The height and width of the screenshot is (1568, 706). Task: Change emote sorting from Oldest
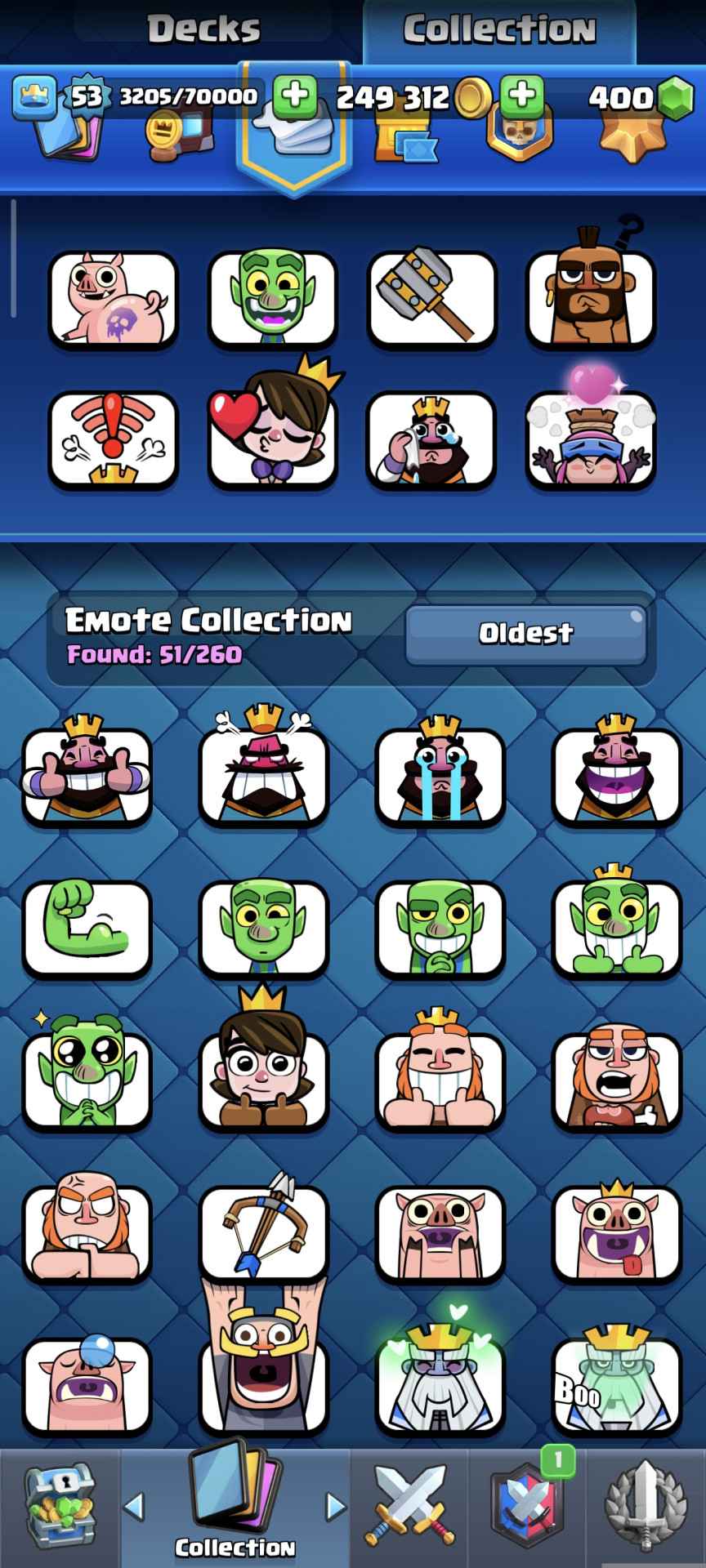(525, 633)
